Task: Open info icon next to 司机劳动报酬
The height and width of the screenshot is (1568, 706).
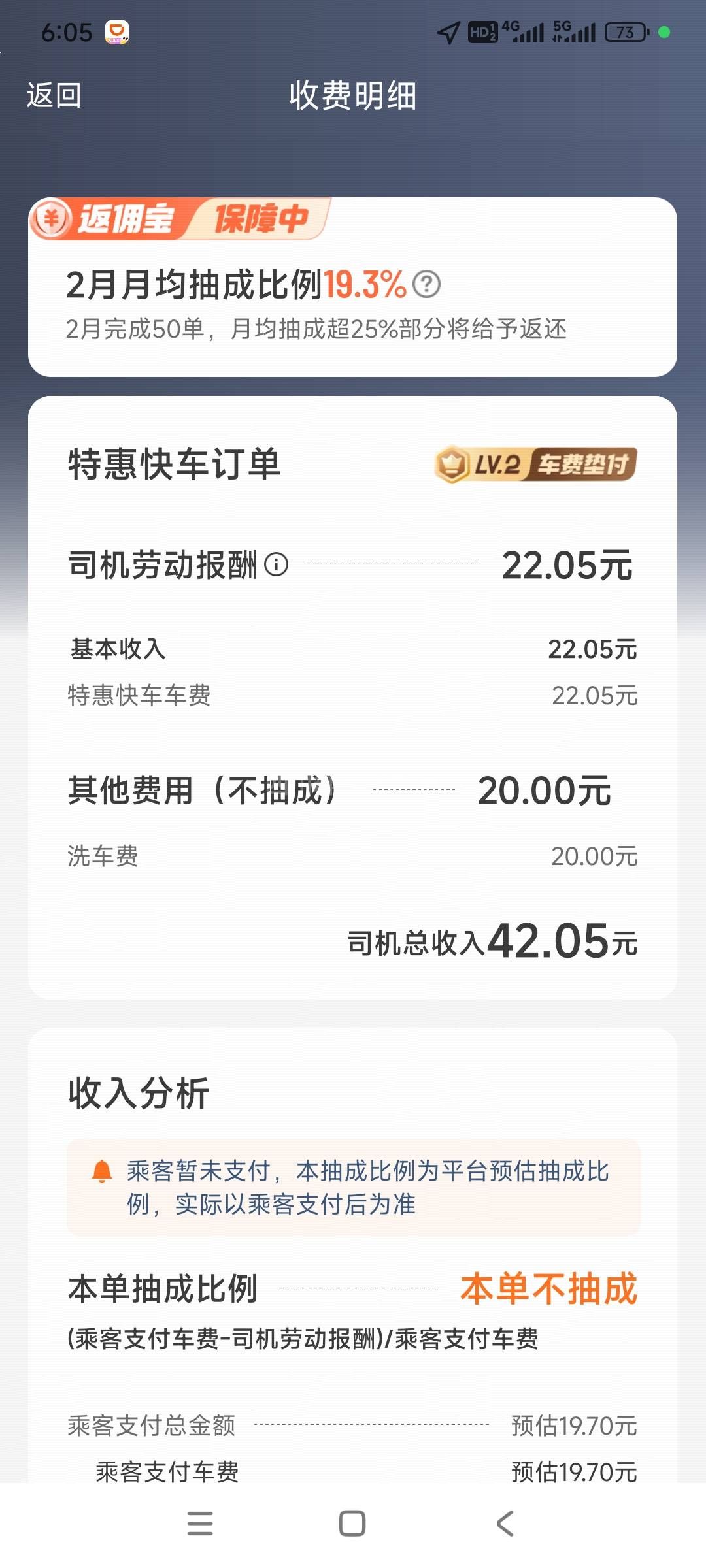Action: click(276, 564)
